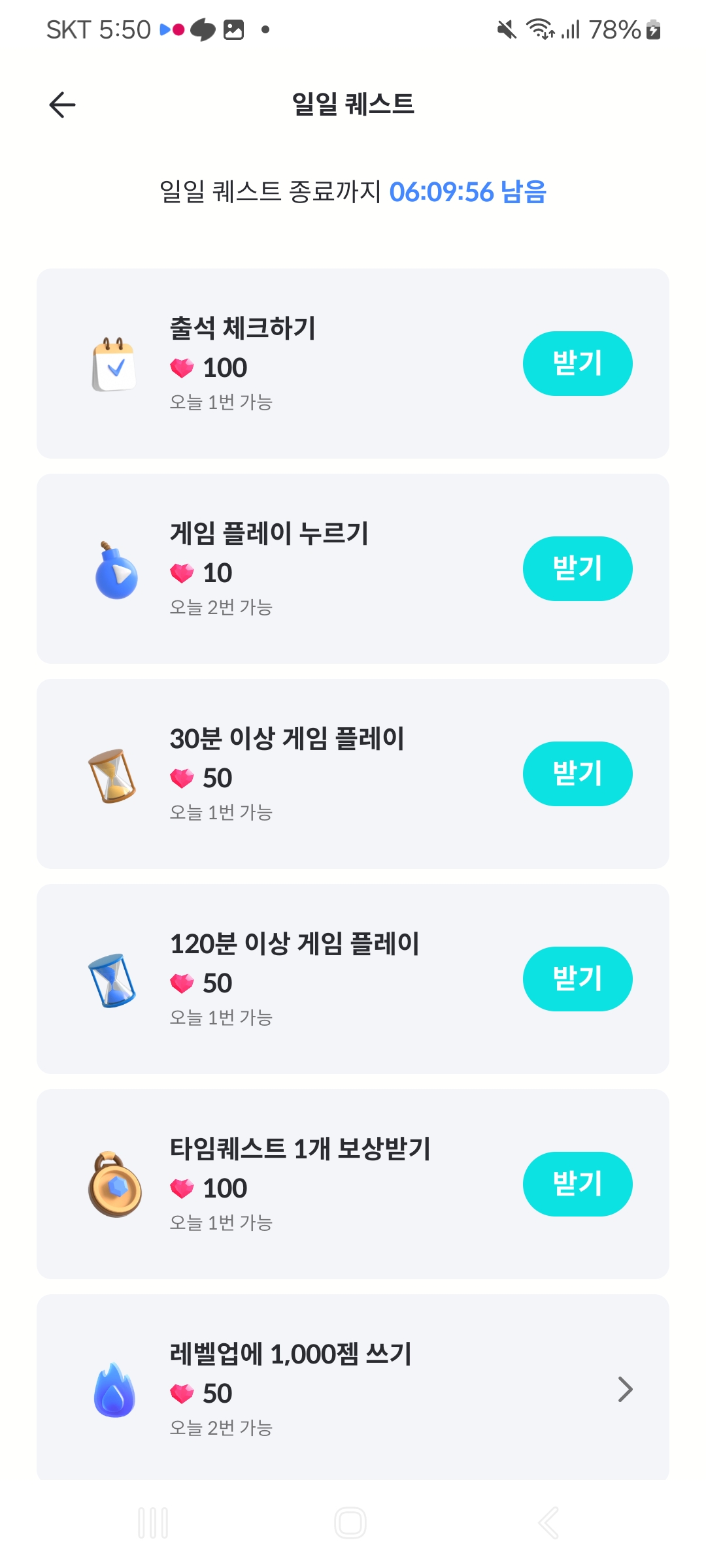Go back using the top-left arrow
Image resolution: width=706 pixels, height=1568 pixels.
click(x=63, y=105)
